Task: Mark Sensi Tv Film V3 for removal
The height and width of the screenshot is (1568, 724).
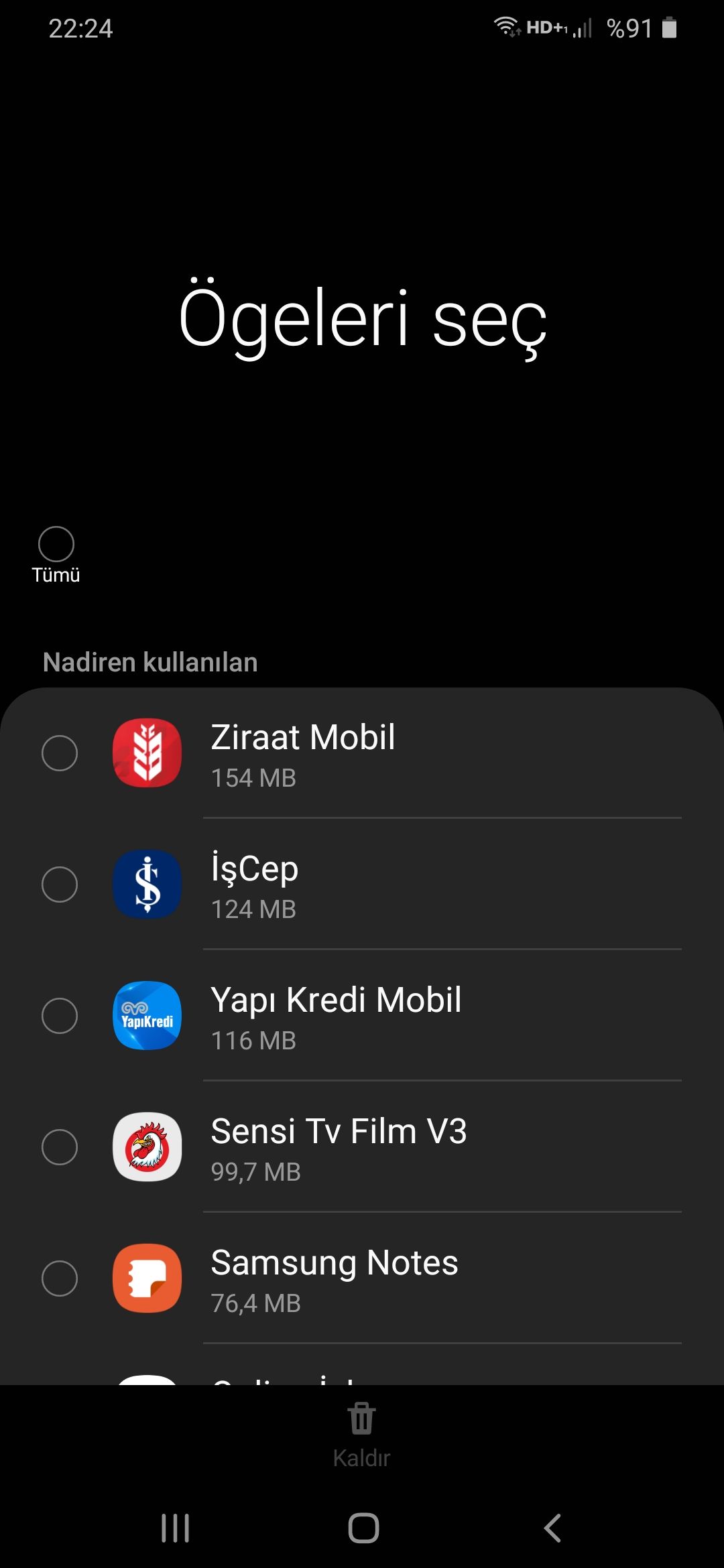Action: coord(60,1147)
